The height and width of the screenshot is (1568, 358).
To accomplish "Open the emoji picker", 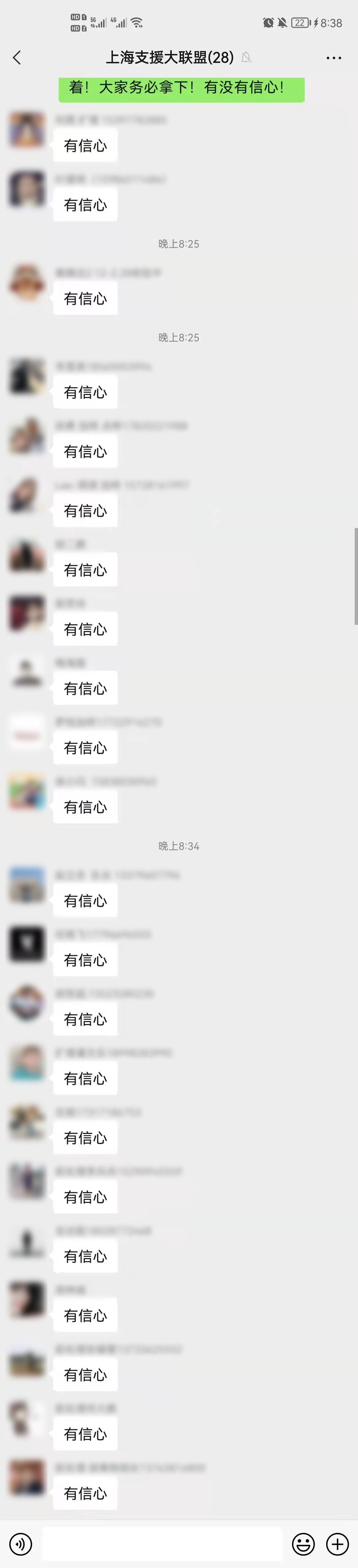I will pyautogui.click(x=303, y=1543).
